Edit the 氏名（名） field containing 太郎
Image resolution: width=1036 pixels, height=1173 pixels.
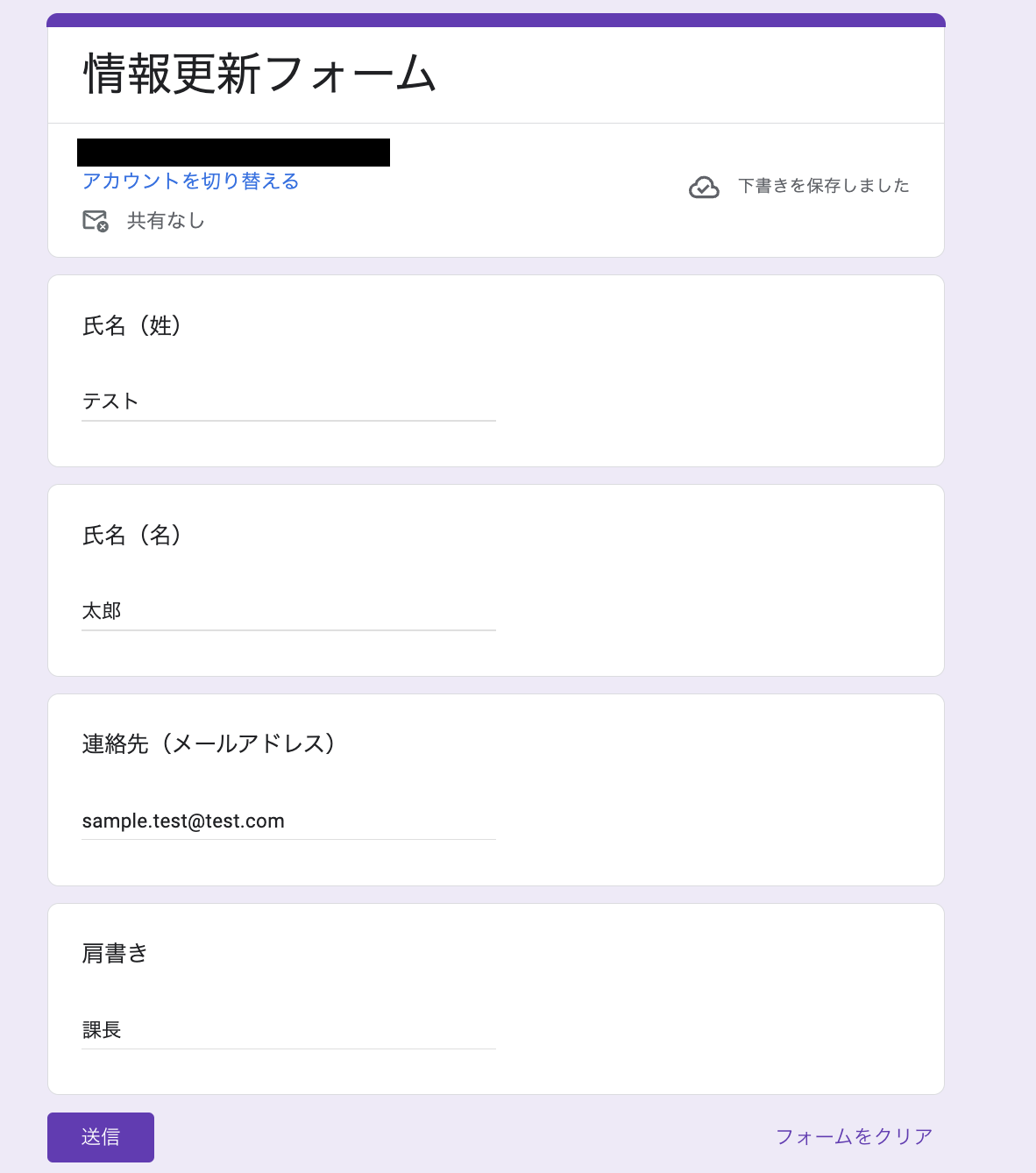click(288, 611)
